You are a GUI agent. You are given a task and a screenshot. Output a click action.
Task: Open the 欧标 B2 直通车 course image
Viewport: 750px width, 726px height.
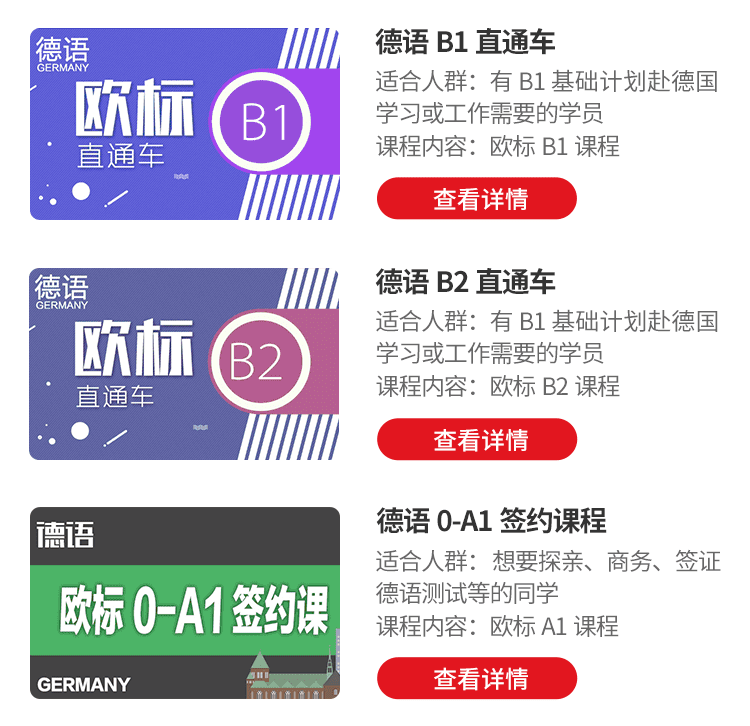click(184, 364)
